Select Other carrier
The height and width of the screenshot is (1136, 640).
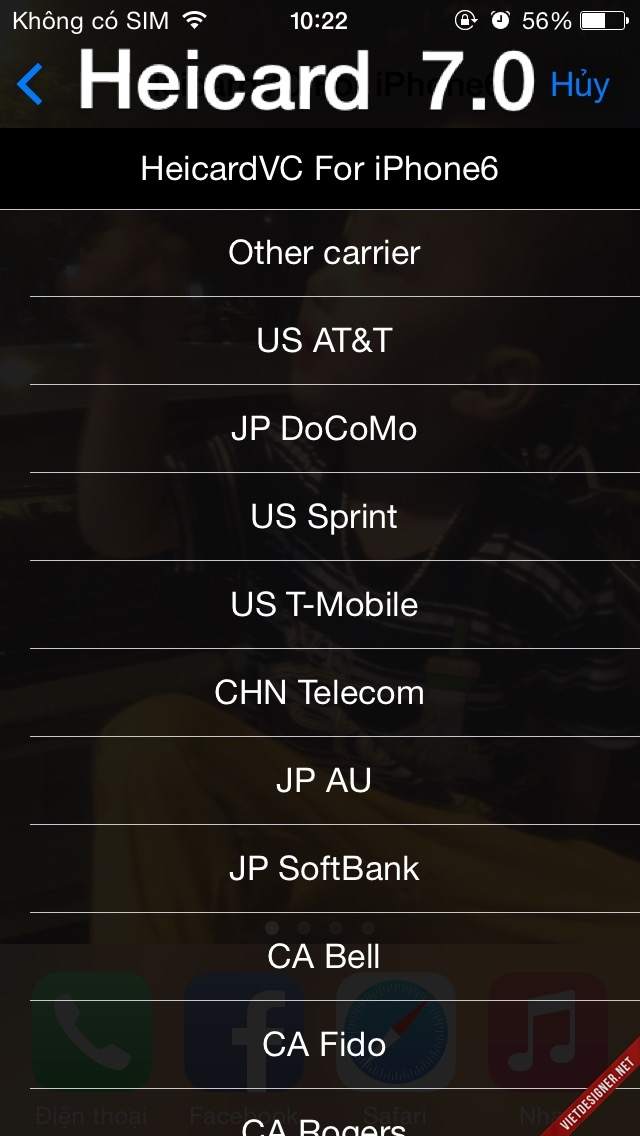(320, 253)
